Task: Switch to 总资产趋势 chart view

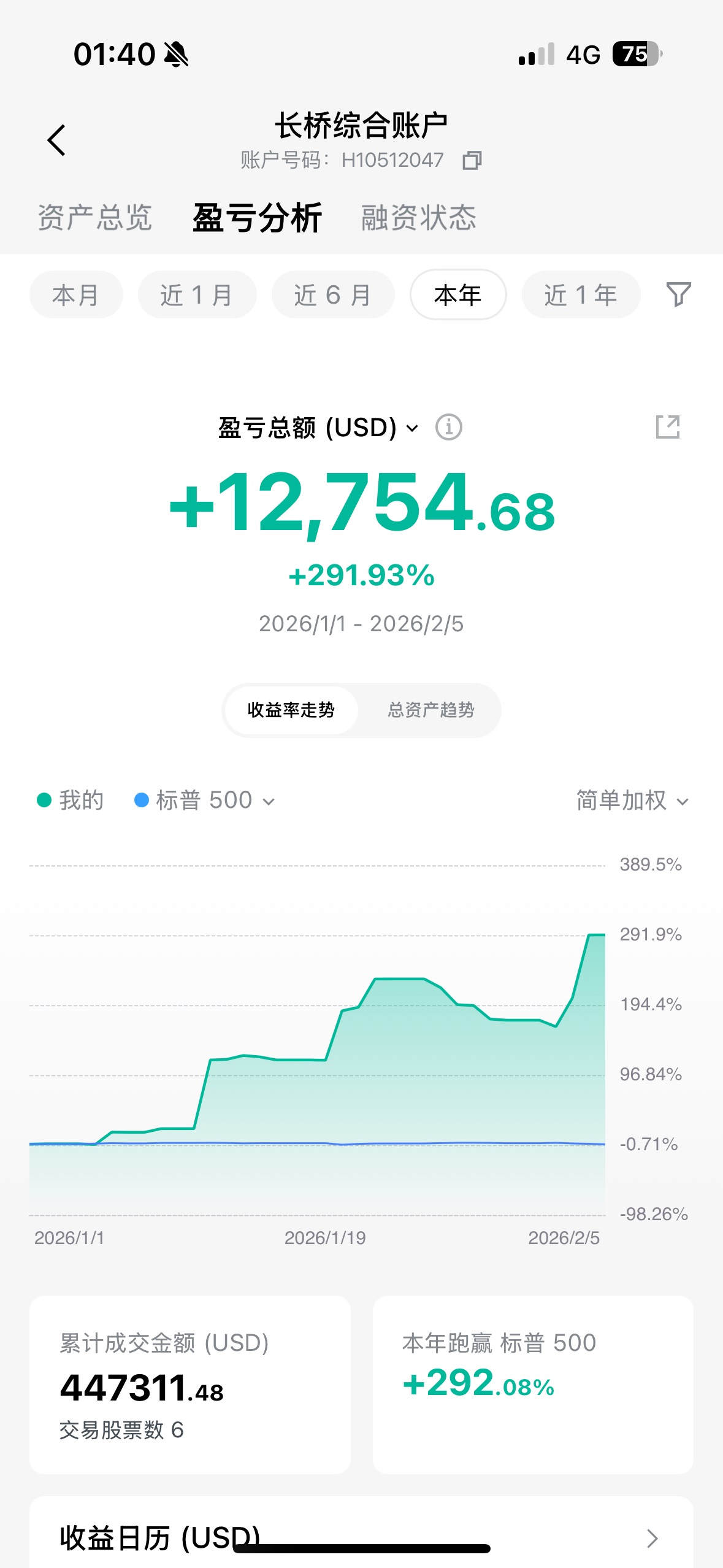Action: 430,710
